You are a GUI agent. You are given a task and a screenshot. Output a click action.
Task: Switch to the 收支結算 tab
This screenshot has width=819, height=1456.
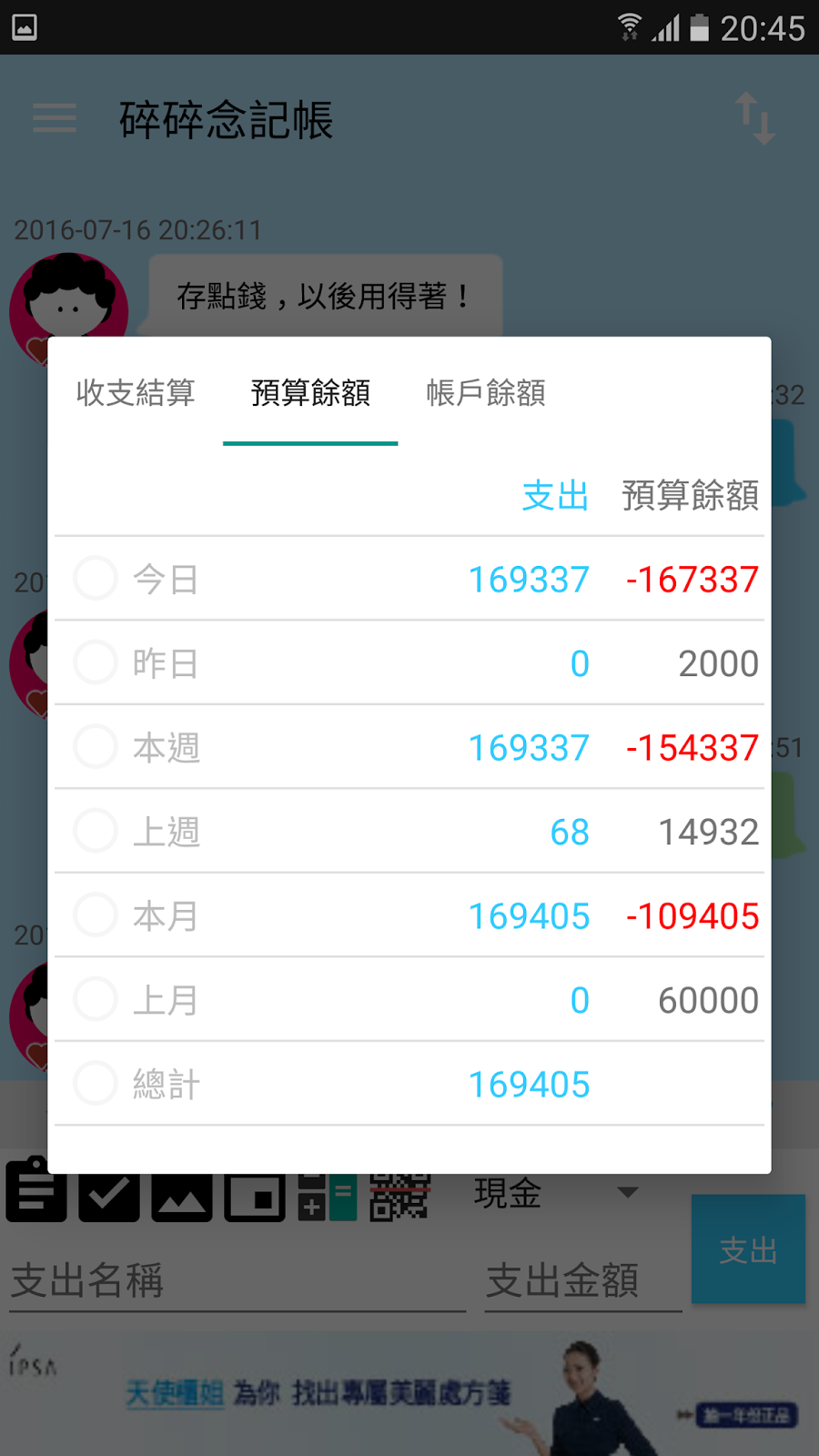[x=136, y=393]
